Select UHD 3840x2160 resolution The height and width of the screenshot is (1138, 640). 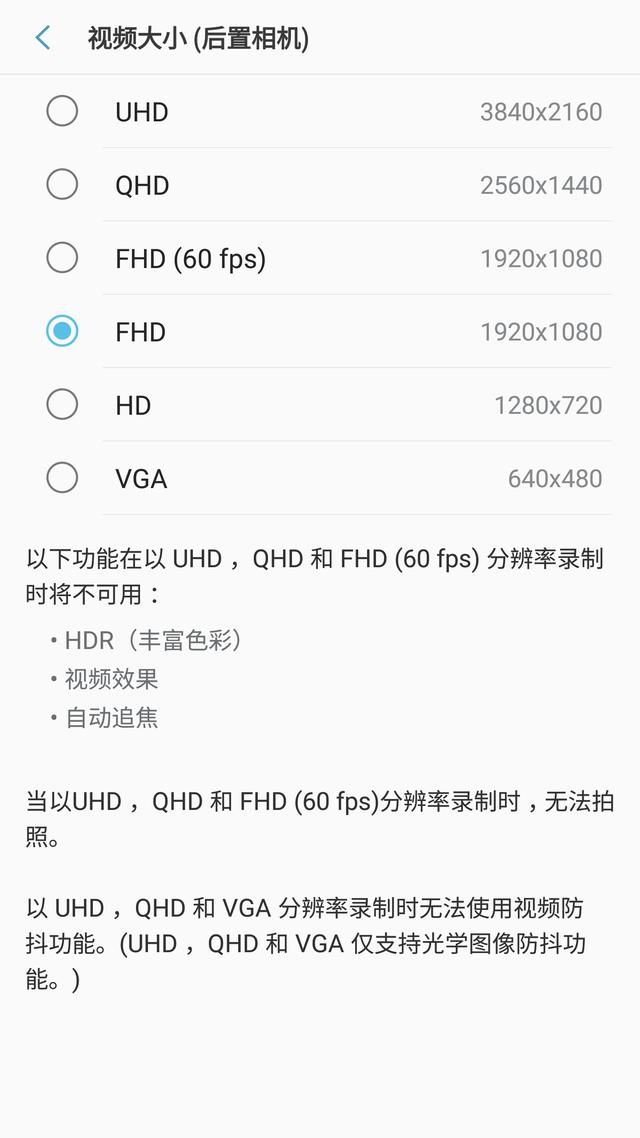[62, 111]
